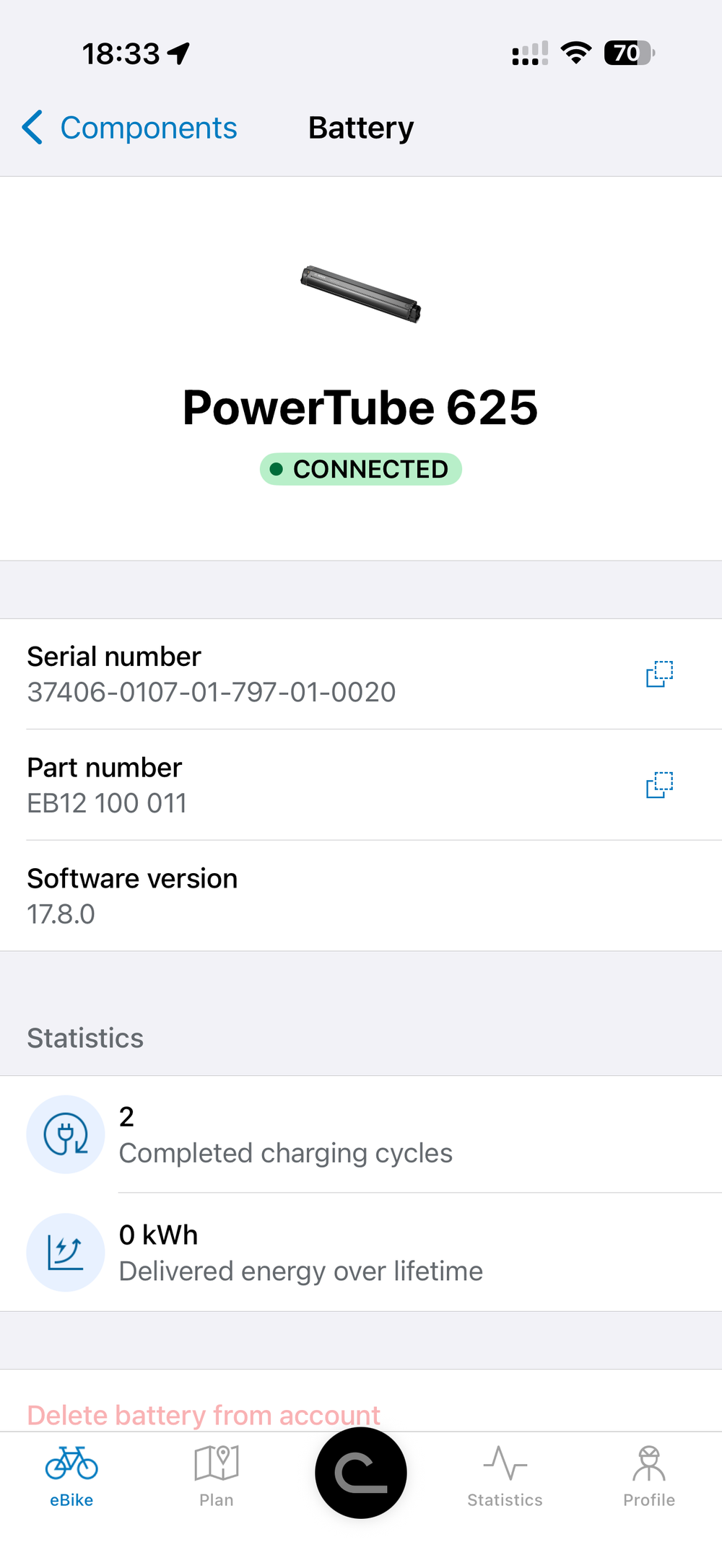Switch to the Statistics tab
This screenshot has height=1568, width=722.
click(x=505, y=1476)
